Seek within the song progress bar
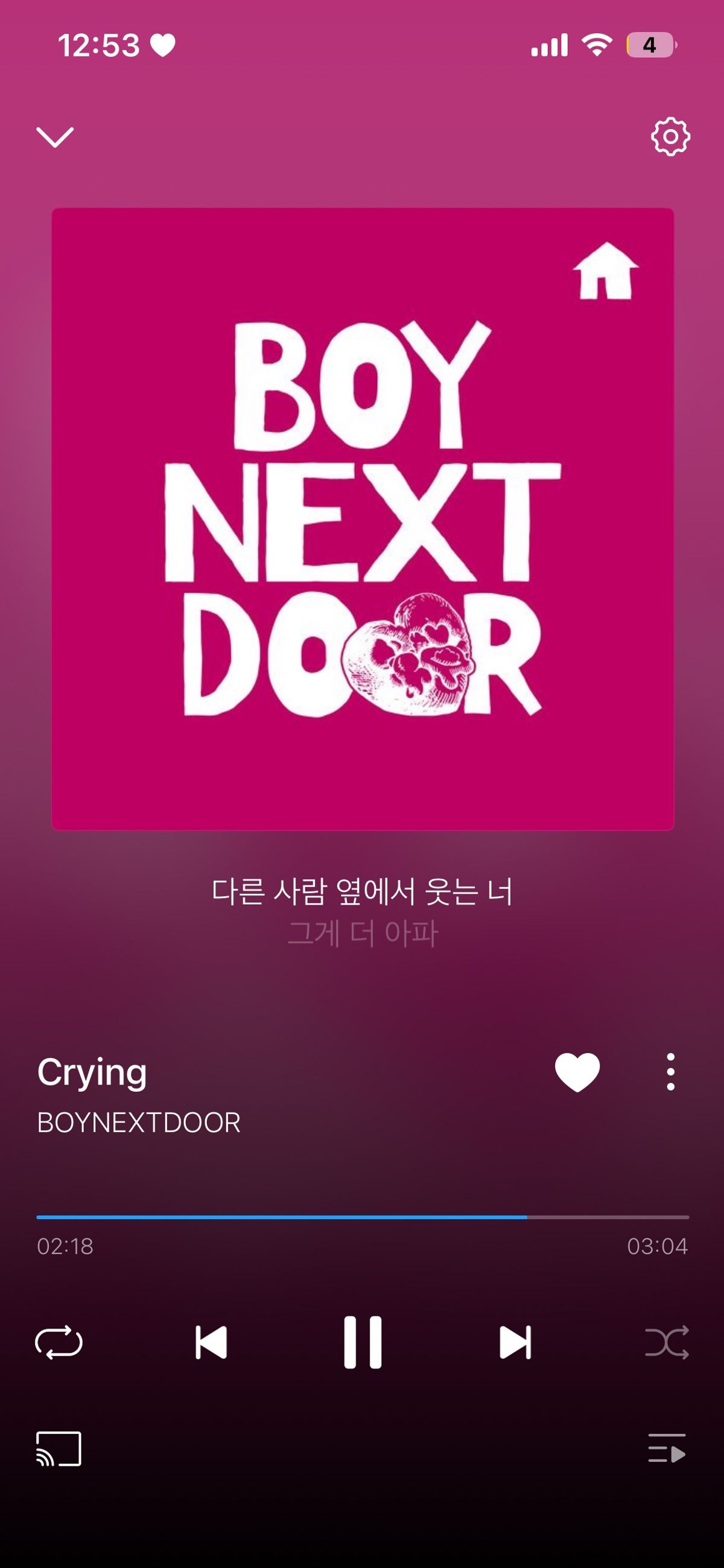The height and width of the screenshot is (1568, 724). point(363,1217)
